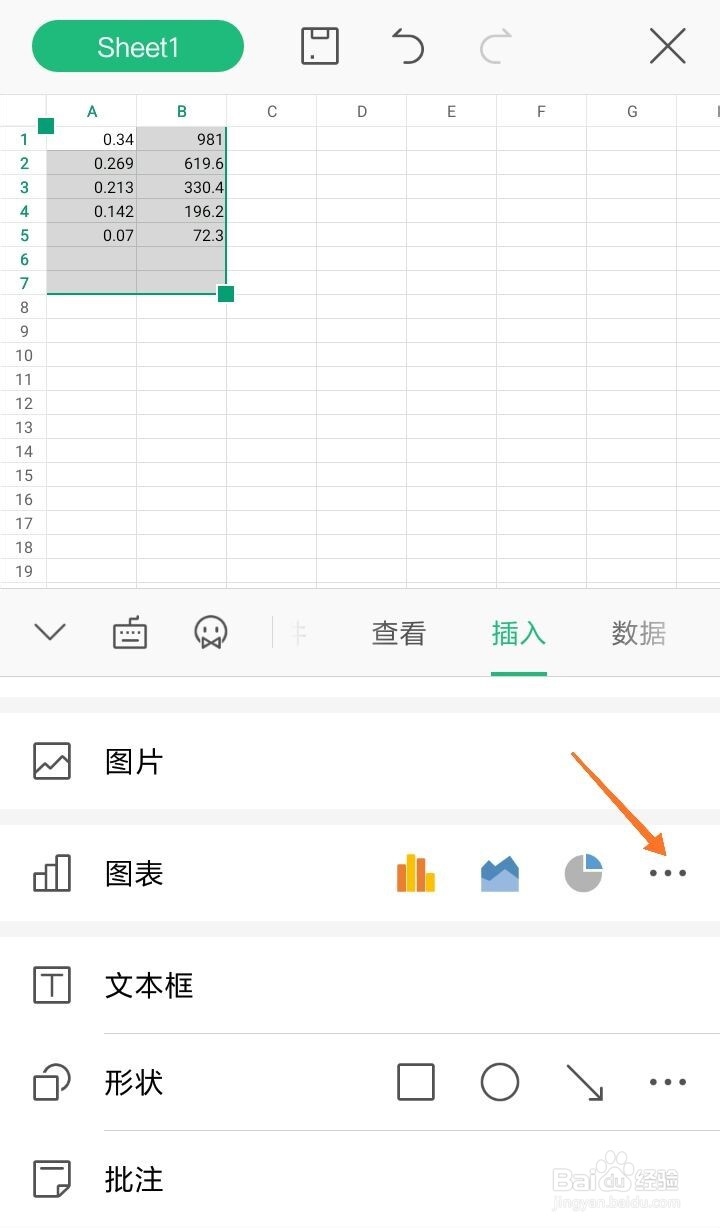The image size is (720, 1228).
Task: Click the green Sheet1 button
Action: [x=137, y=45]
